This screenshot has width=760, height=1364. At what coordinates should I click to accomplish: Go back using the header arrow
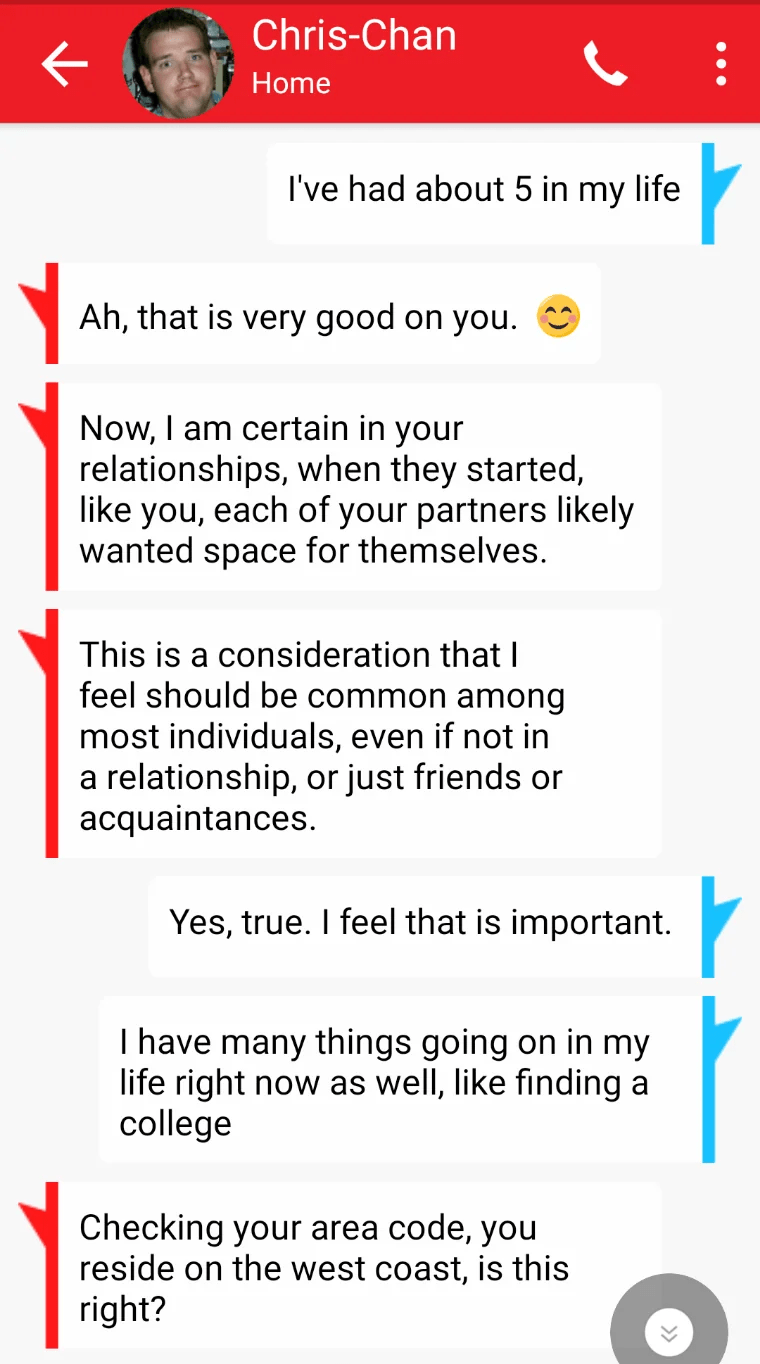65,65
